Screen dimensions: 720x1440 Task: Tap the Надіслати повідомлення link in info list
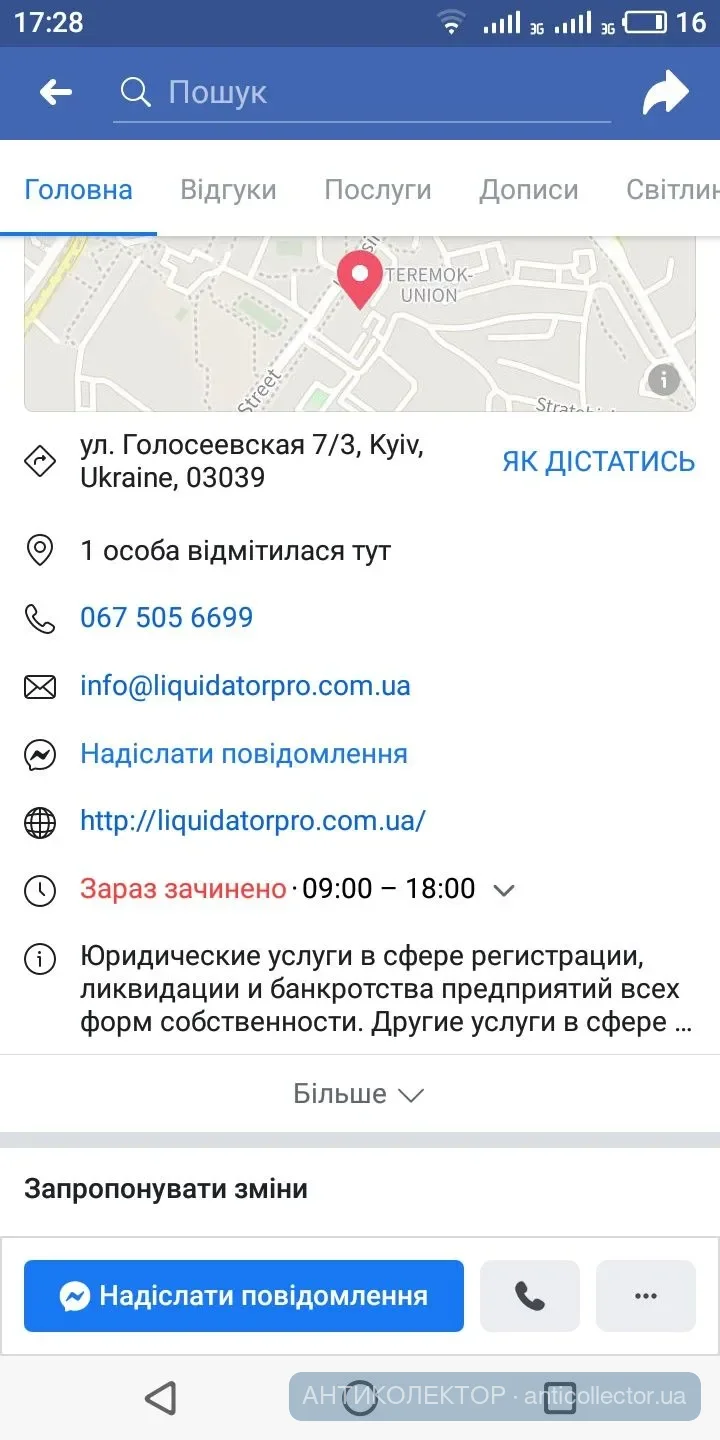244,754
